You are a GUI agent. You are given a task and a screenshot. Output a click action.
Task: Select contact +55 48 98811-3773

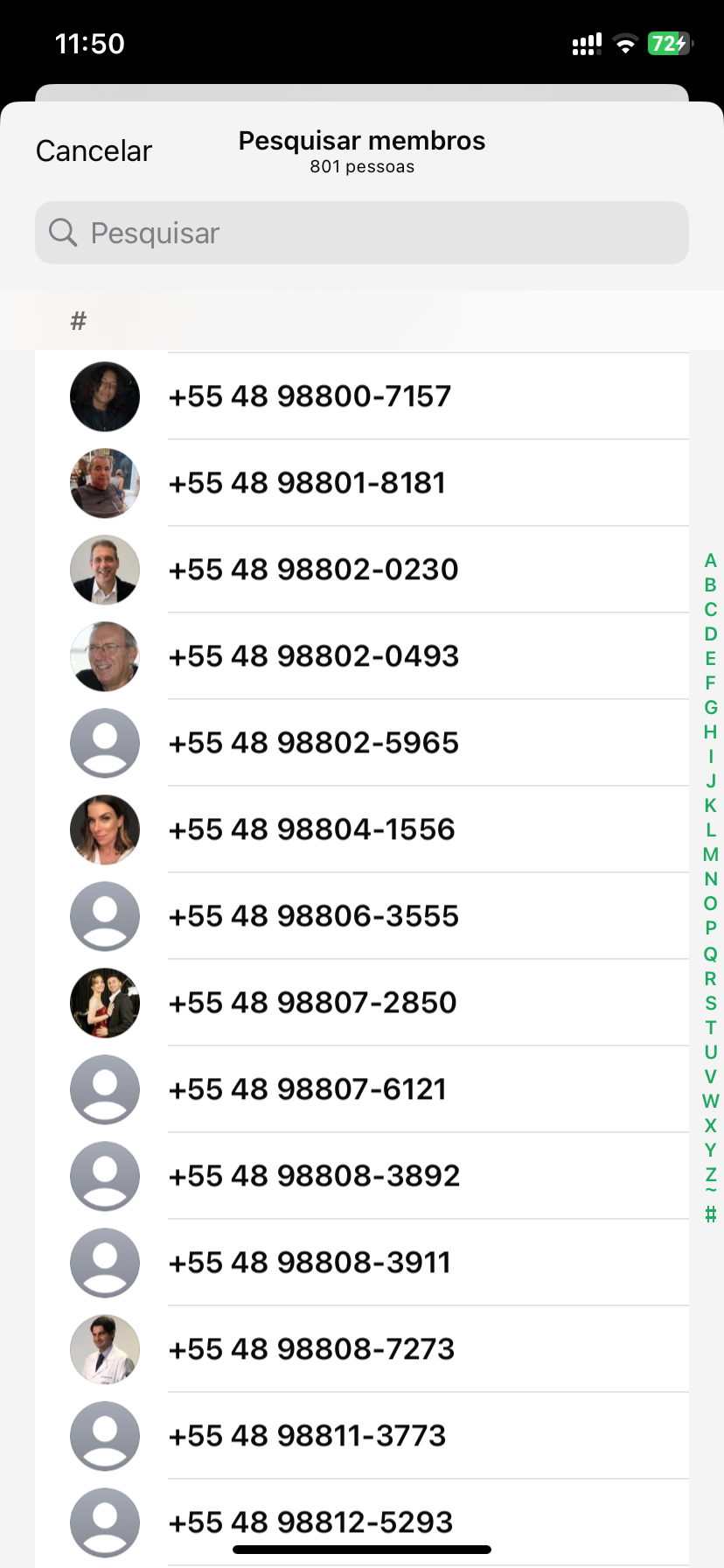click(x=362, y=1436)
